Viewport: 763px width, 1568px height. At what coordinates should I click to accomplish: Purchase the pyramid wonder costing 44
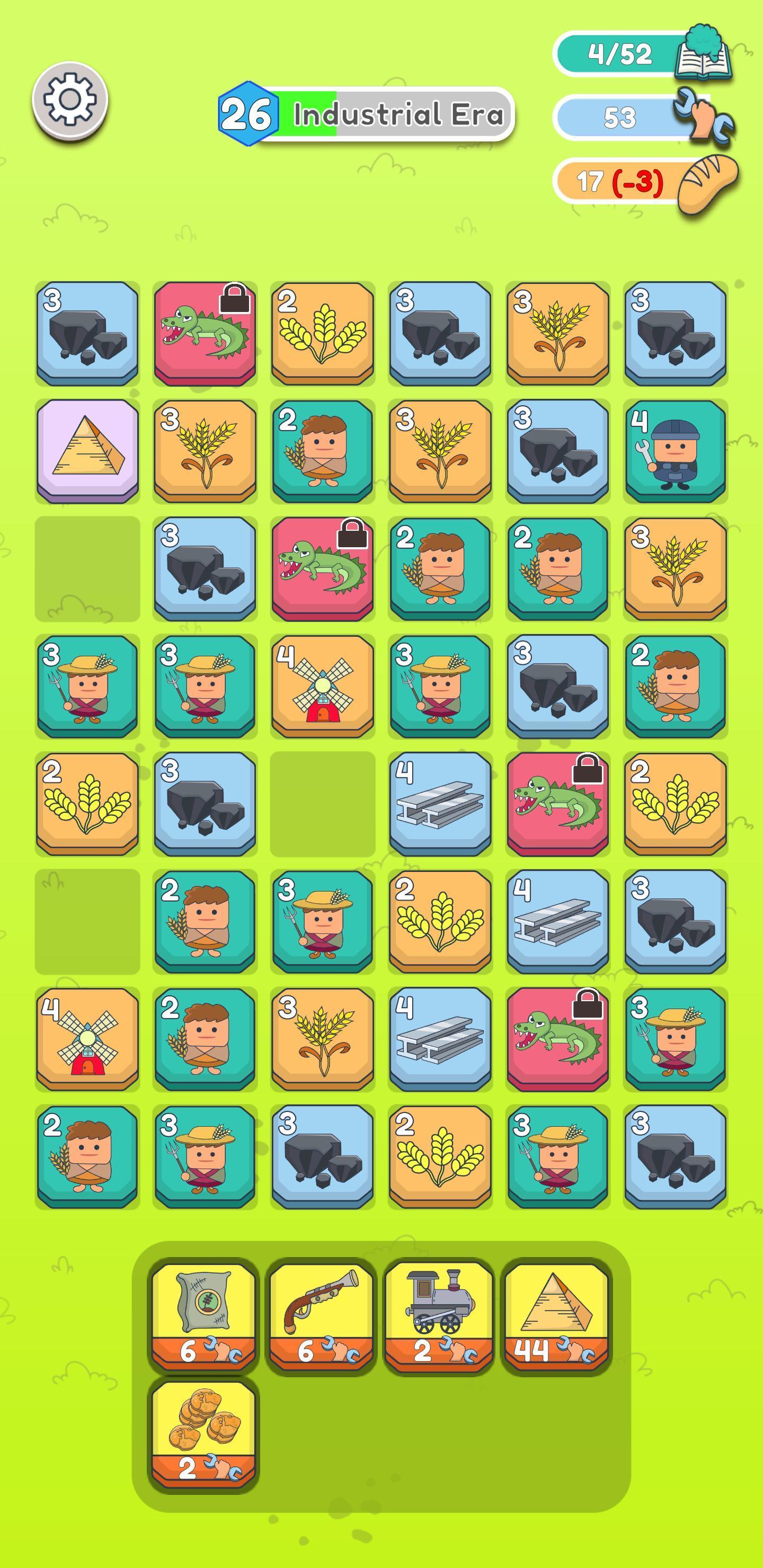[556, 1315]
